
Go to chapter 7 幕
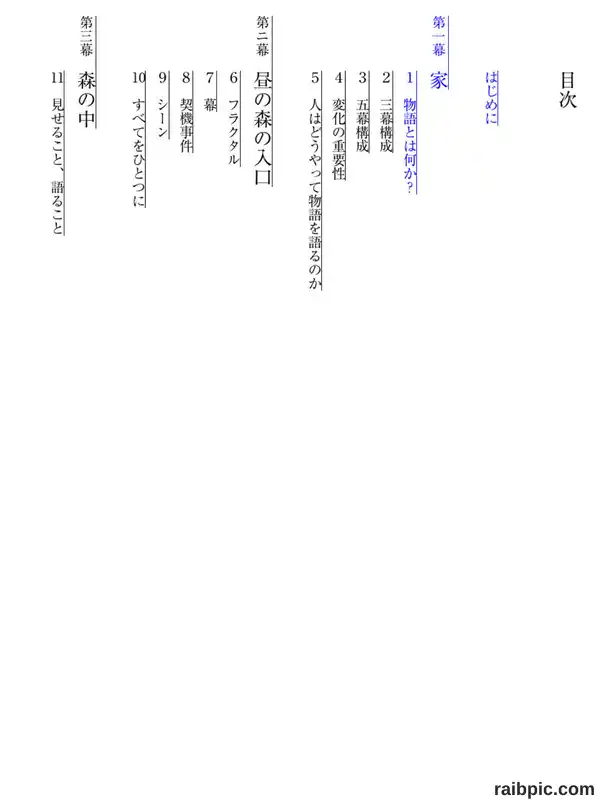click(210, 91)
